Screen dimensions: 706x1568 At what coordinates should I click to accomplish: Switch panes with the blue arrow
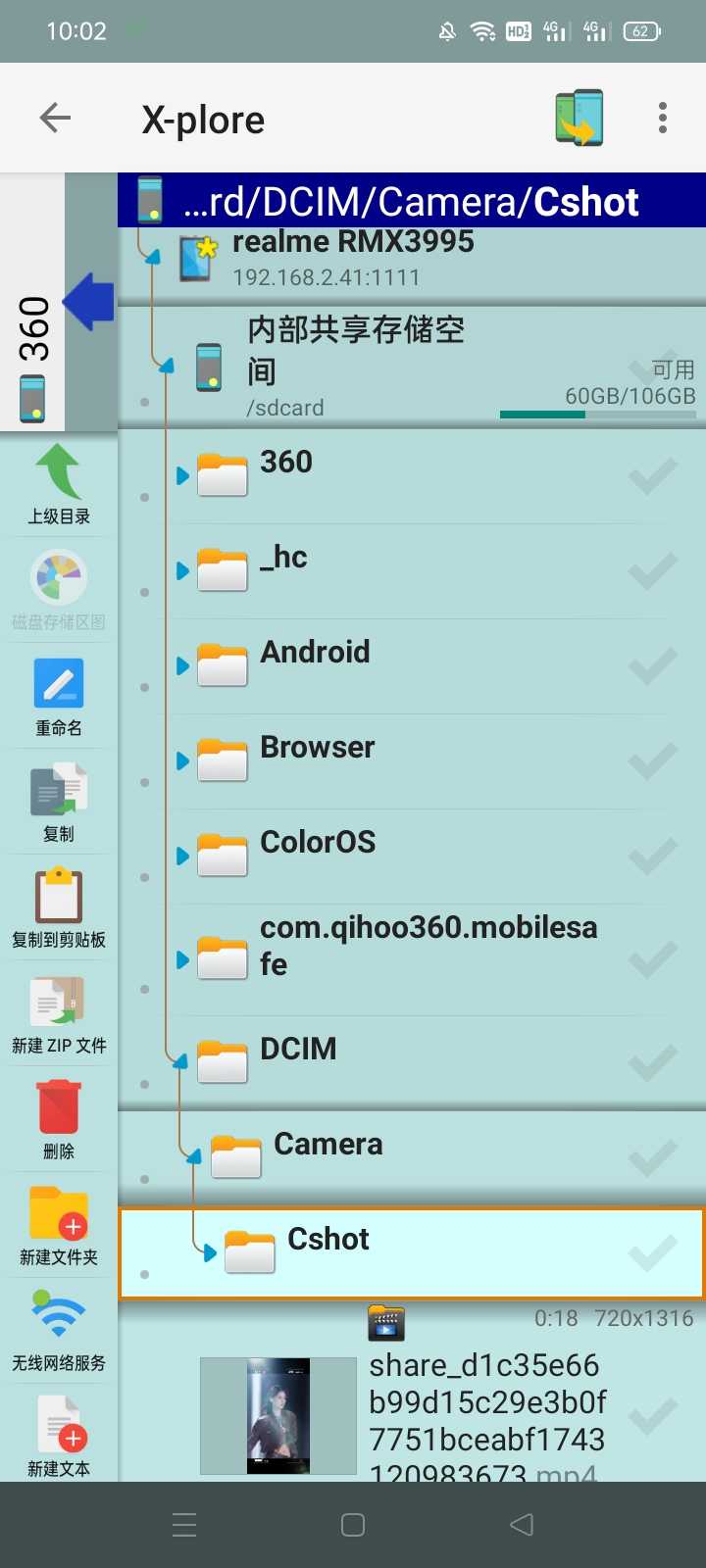tap(89, 302)
